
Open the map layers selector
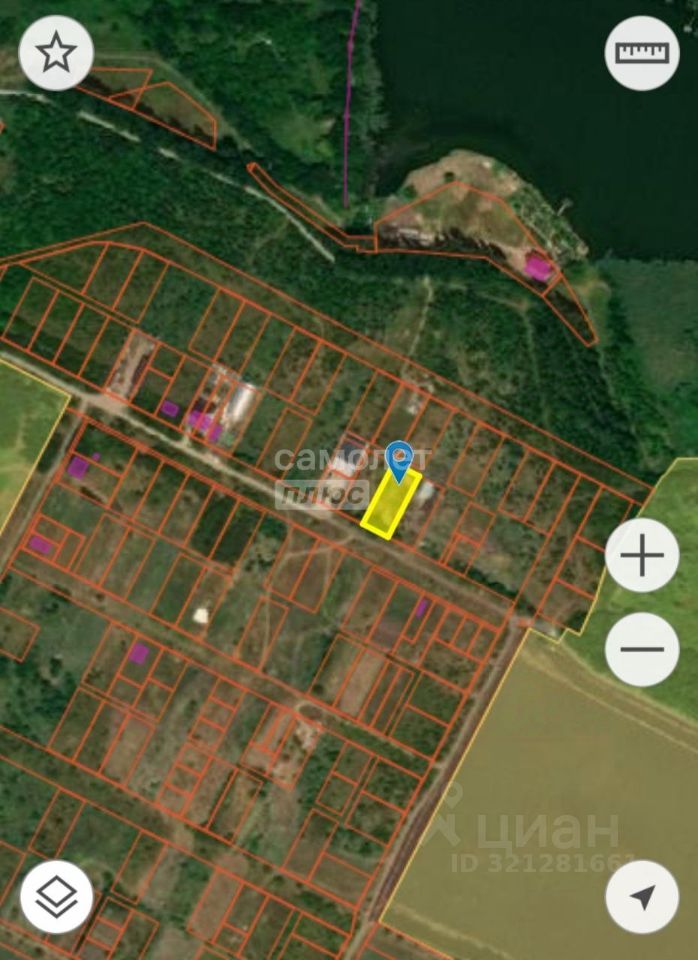tap(56, 897)
